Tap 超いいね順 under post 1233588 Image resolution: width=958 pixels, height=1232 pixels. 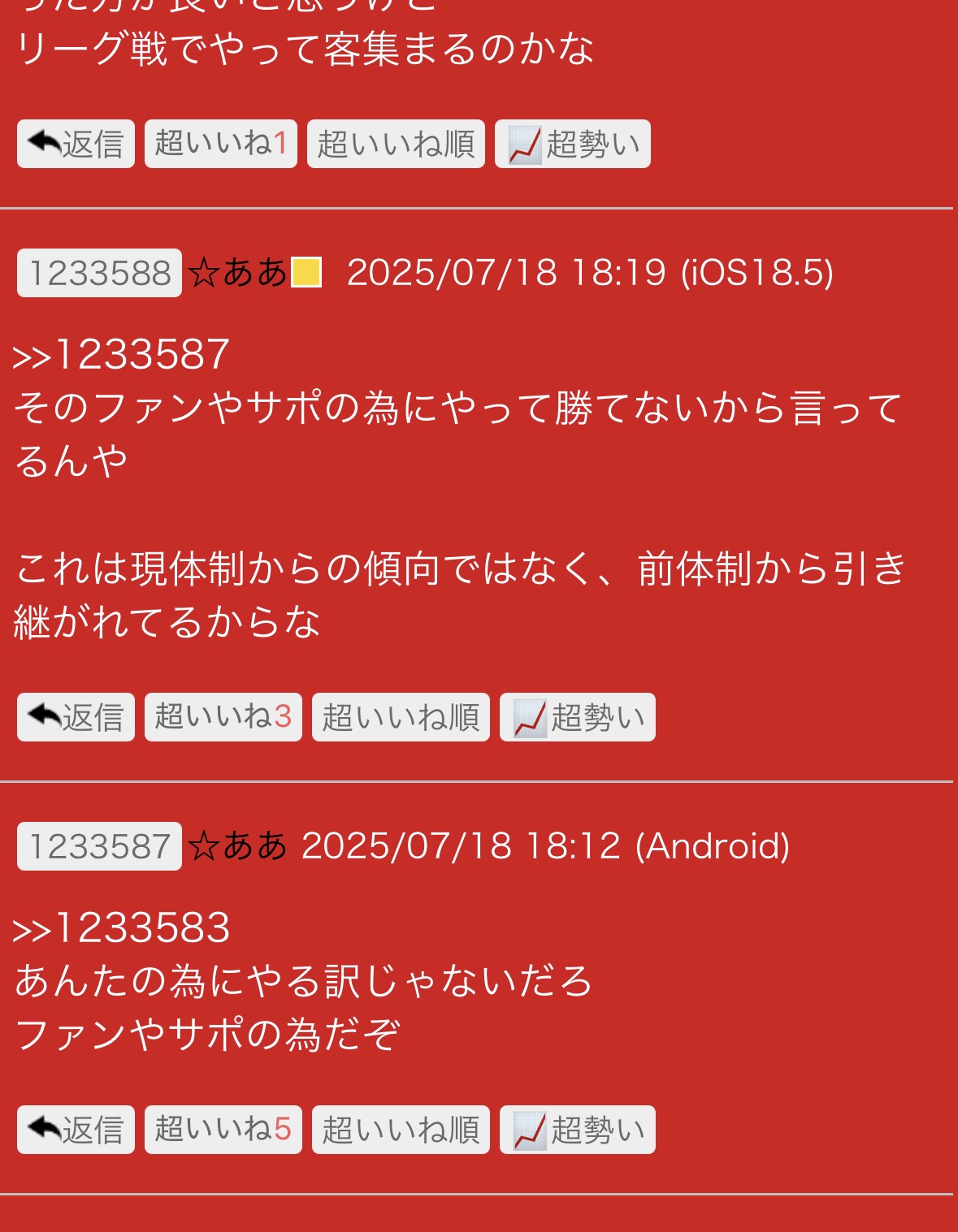(x=401, y=717)
